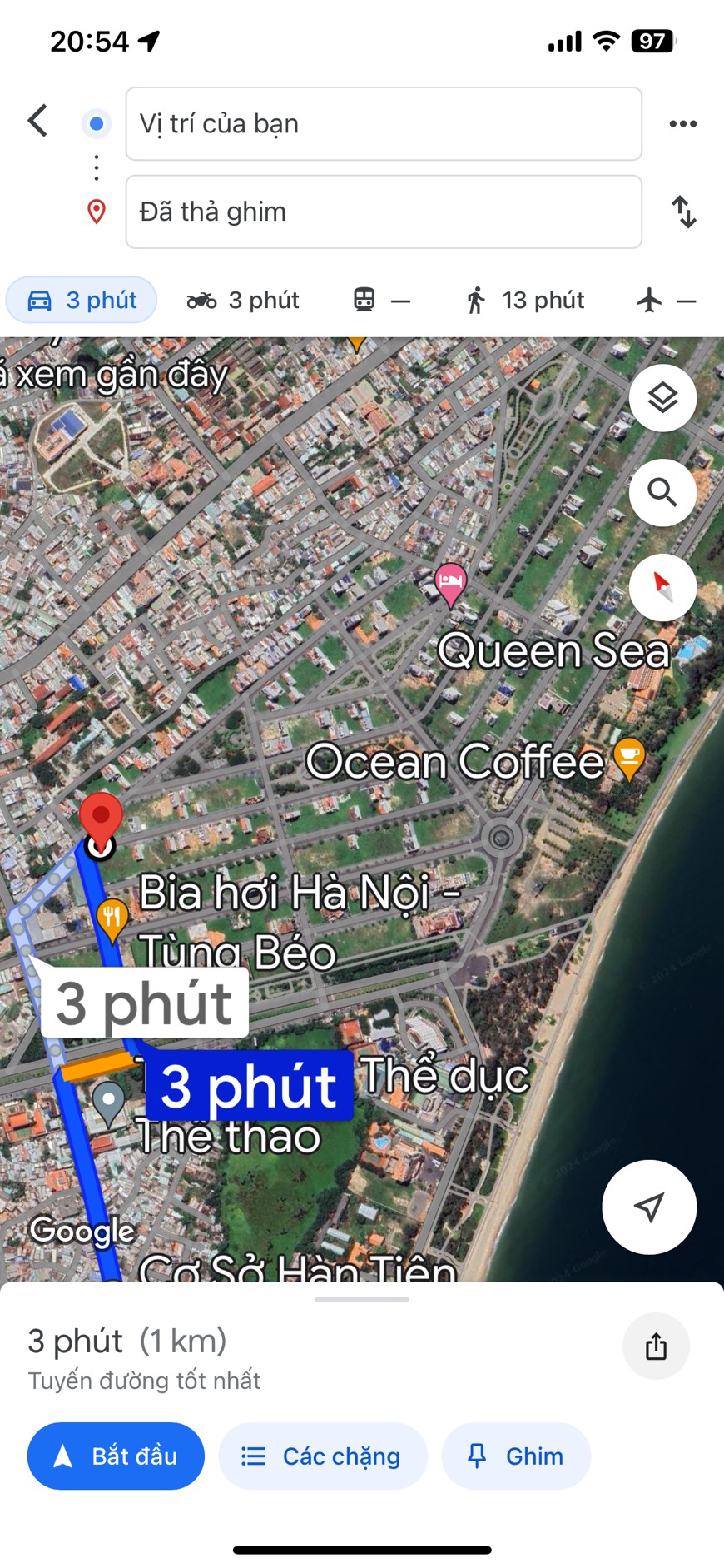Switch to walking mode, 13 phút
Screen dimensions: 724x1568
(524, 300)
